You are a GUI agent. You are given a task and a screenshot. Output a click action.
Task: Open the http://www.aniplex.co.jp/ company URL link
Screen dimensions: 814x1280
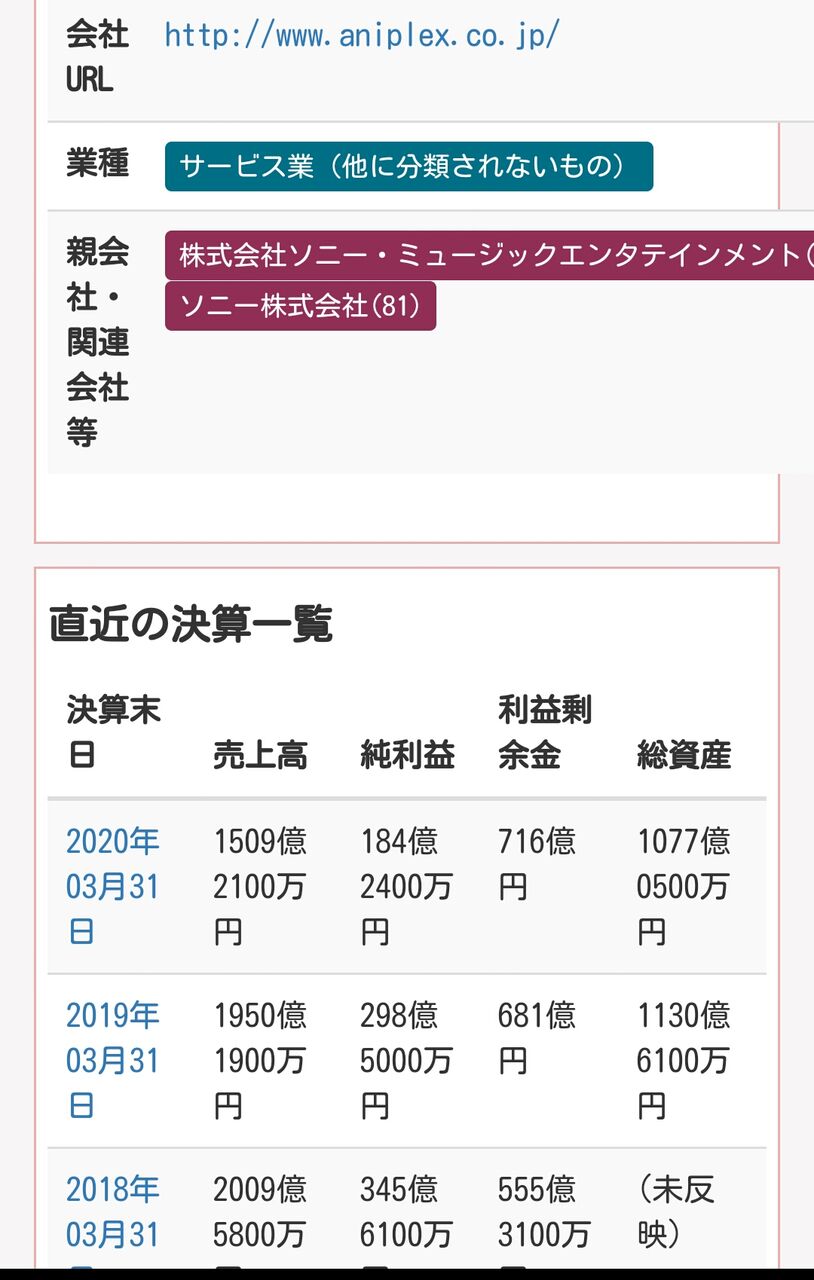pos(362,36)
